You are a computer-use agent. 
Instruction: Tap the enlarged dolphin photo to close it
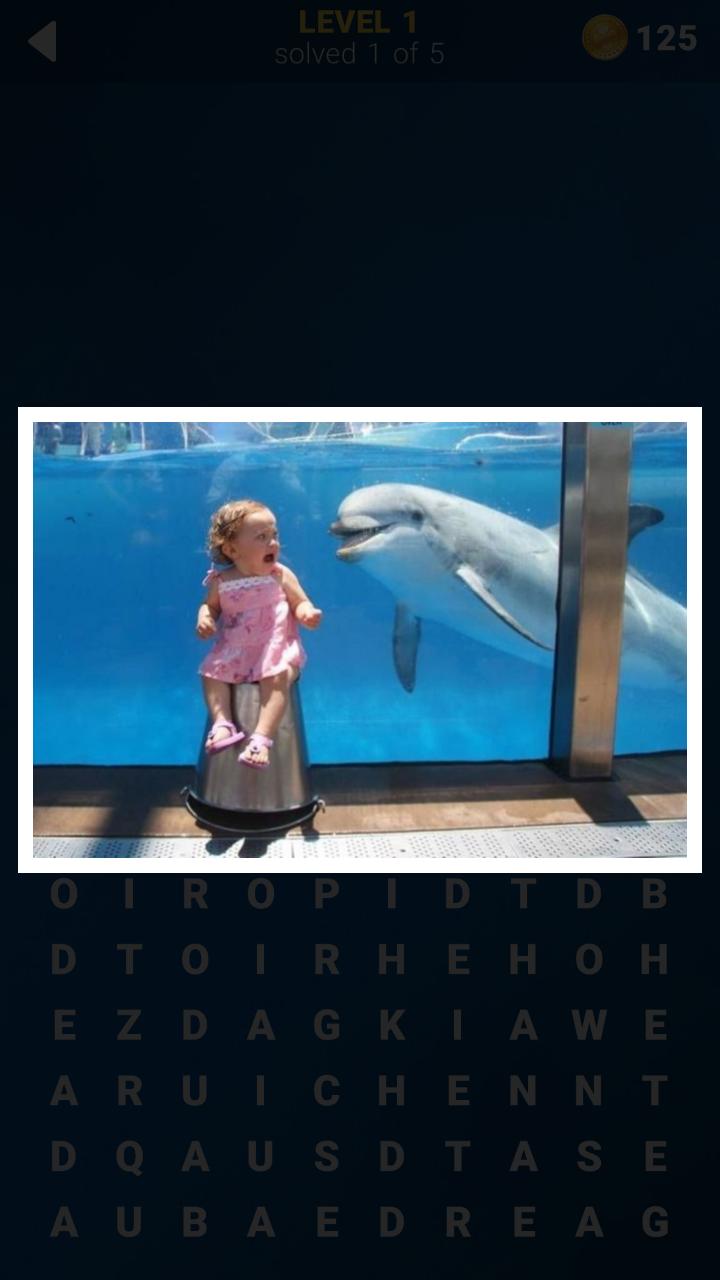[x=360, y=640]
